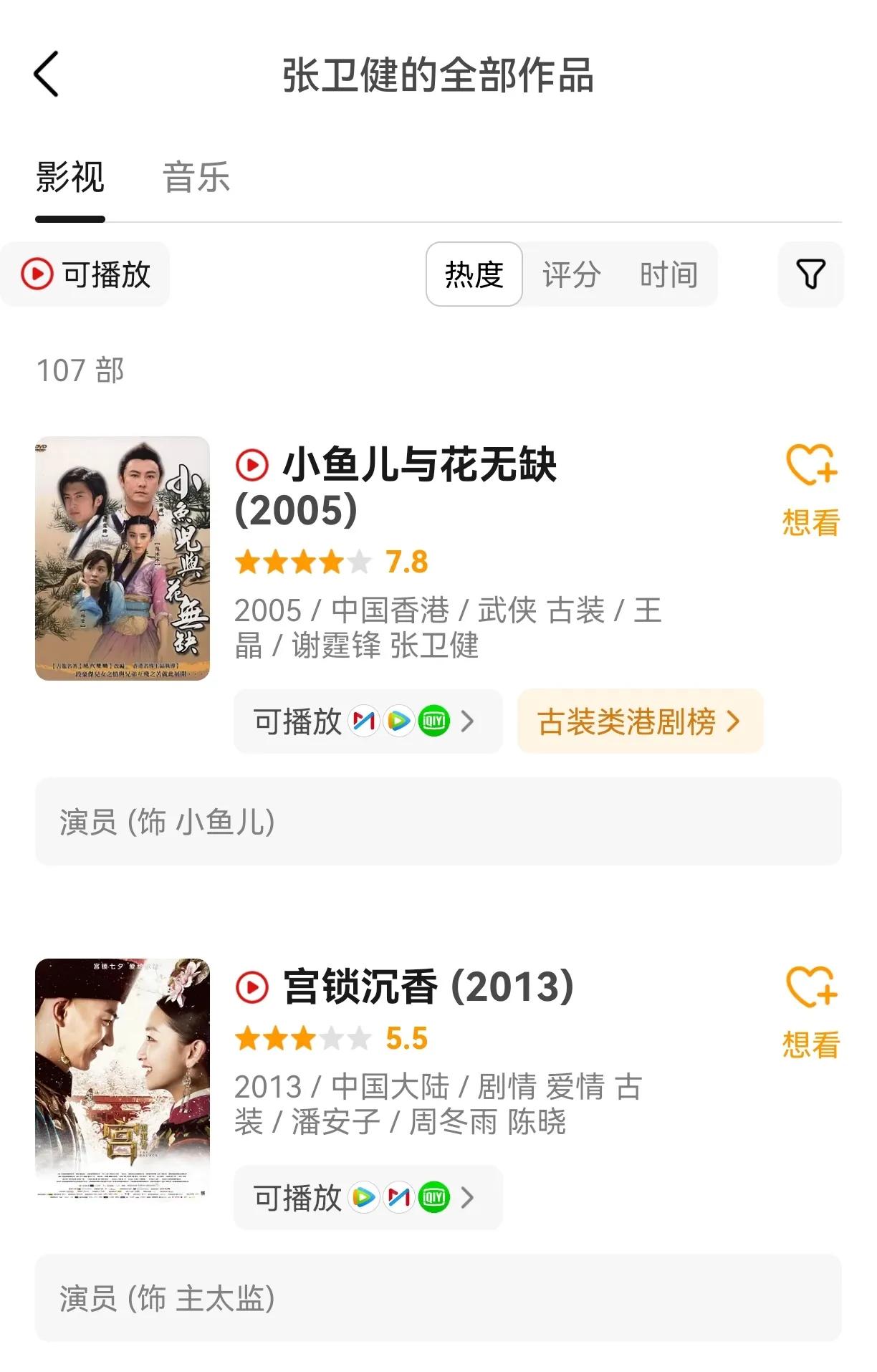The image size is (877, 1372).
Task: Add 宫锁沉香 to 想看 list
Action: click(x=811, y=1012)
